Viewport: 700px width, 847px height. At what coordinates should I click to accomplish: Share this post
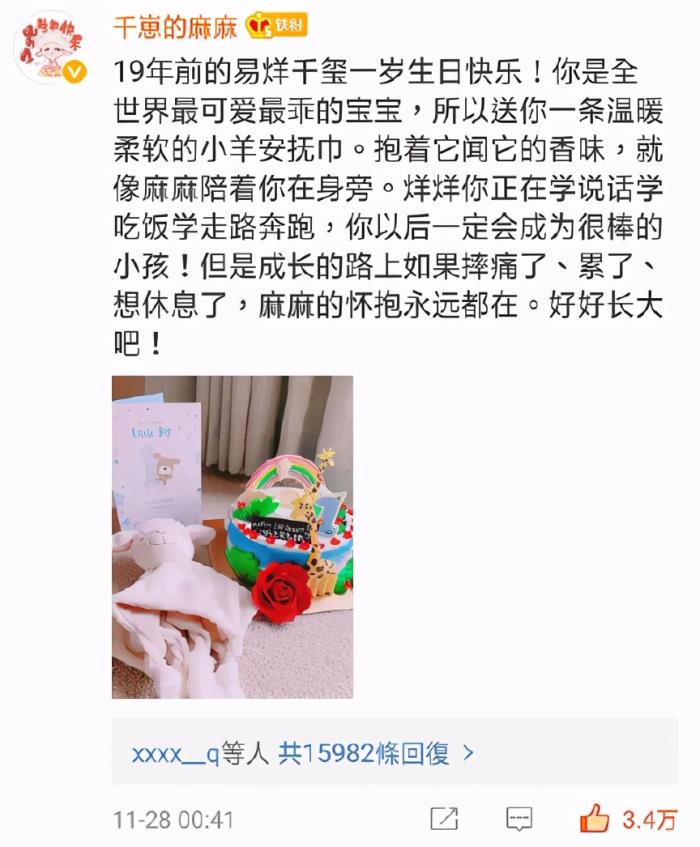coord(444,818)
